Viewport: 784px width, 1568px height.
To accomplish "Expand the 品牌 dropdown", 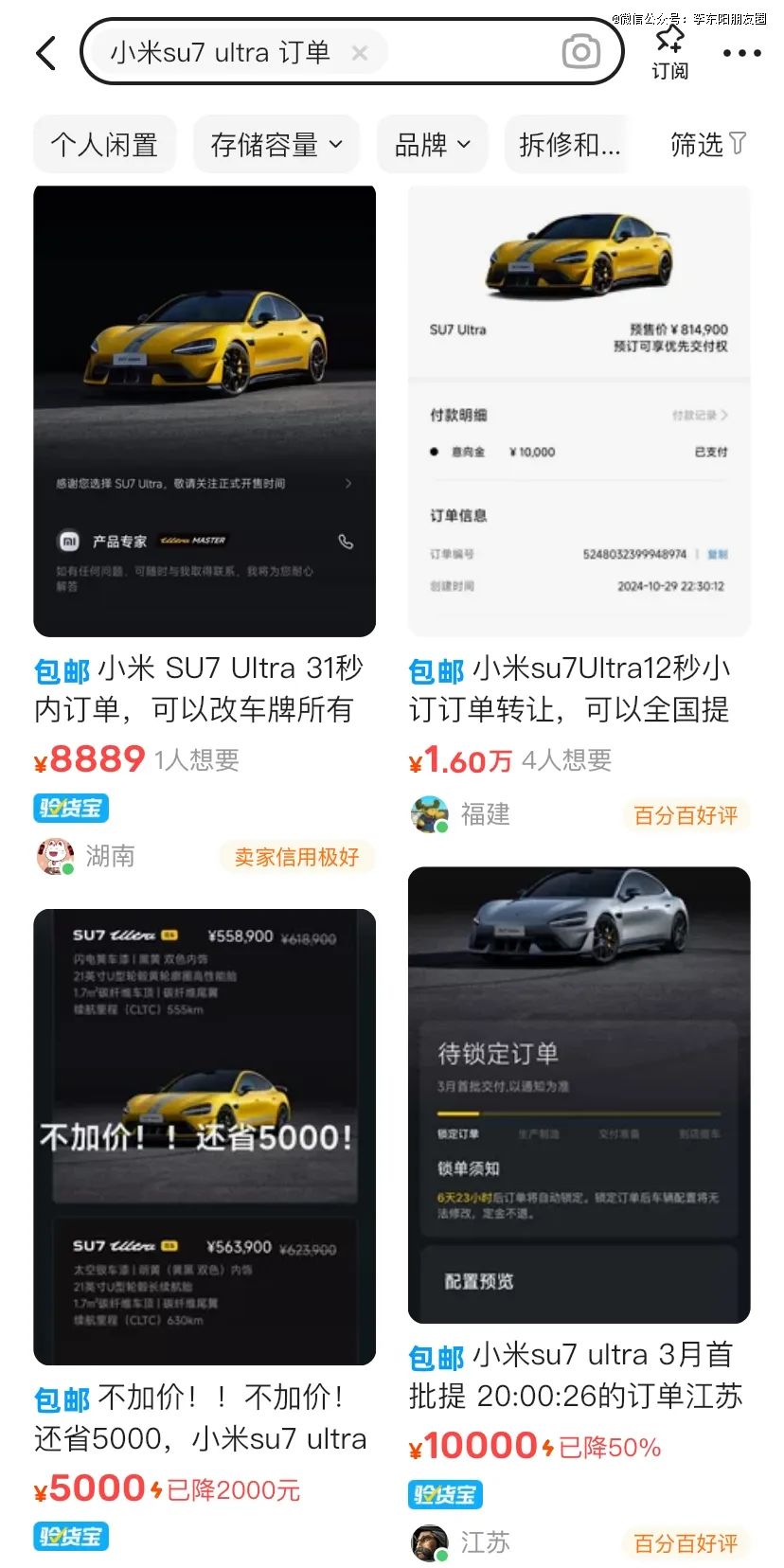I will tap(432, 145).
